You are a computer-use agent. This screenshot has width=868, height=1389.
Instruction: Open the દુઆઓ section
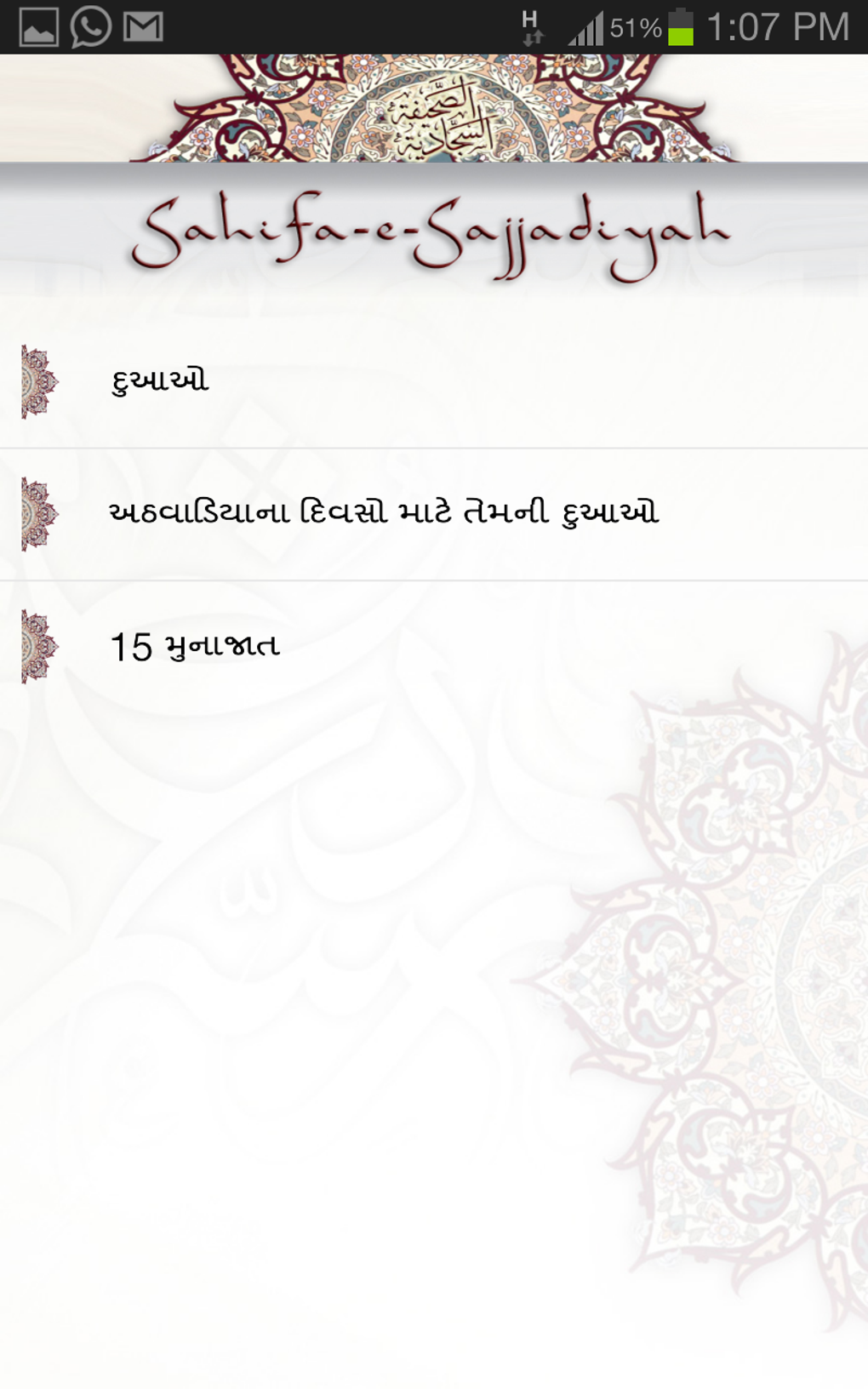(x=160, y=381)
